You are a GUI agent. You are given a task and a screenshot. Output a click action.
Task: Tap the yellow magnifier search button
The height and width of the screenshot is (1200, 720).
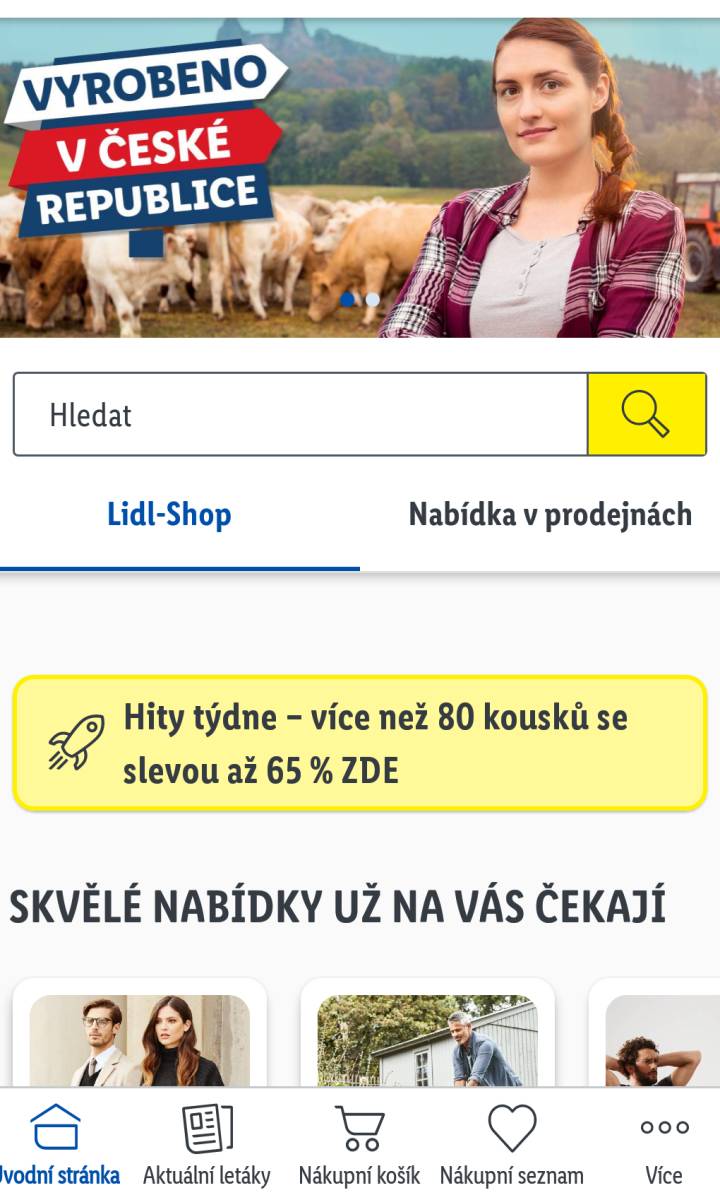tap(647, 414)
